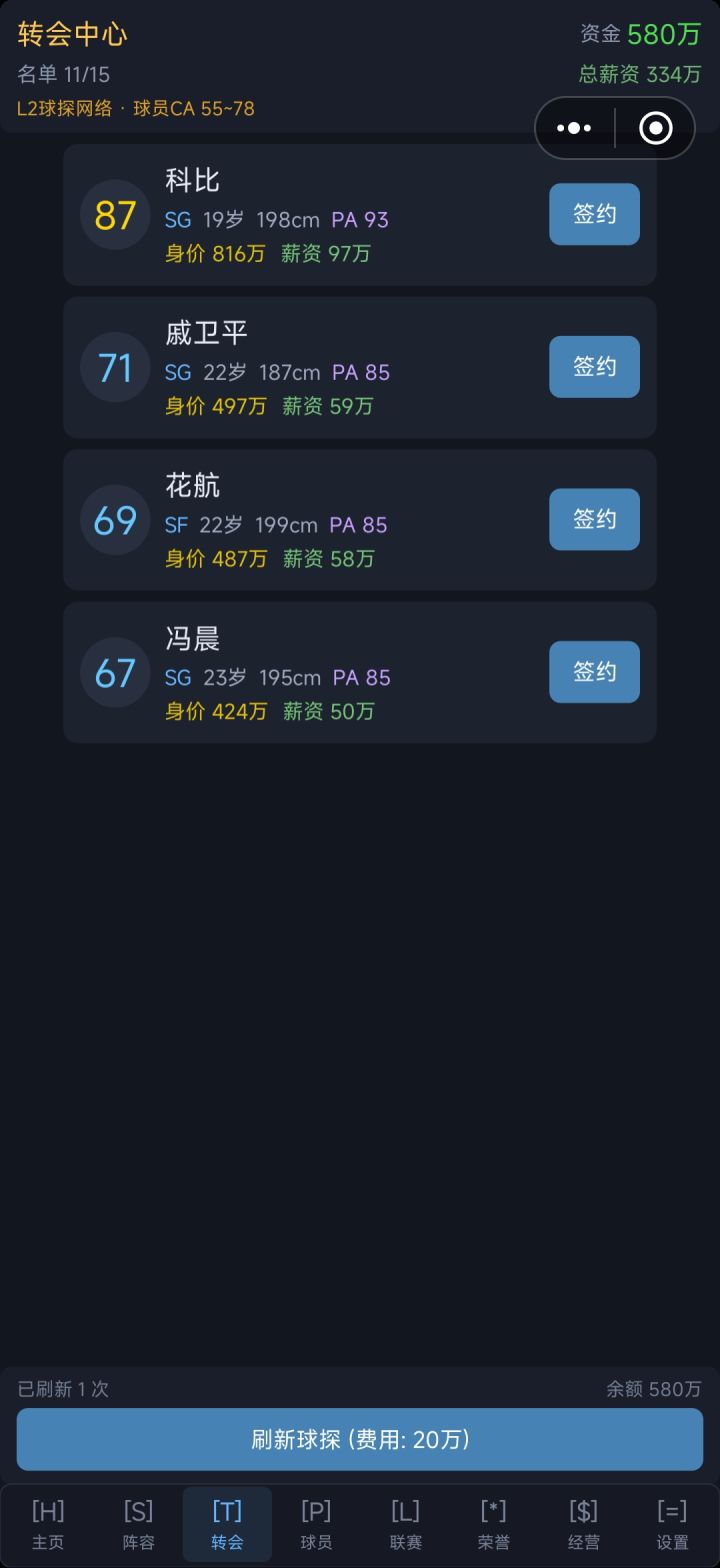Sign 冯晨 using his 签约 button
720x1568 pixels.
tap(594, 672)
